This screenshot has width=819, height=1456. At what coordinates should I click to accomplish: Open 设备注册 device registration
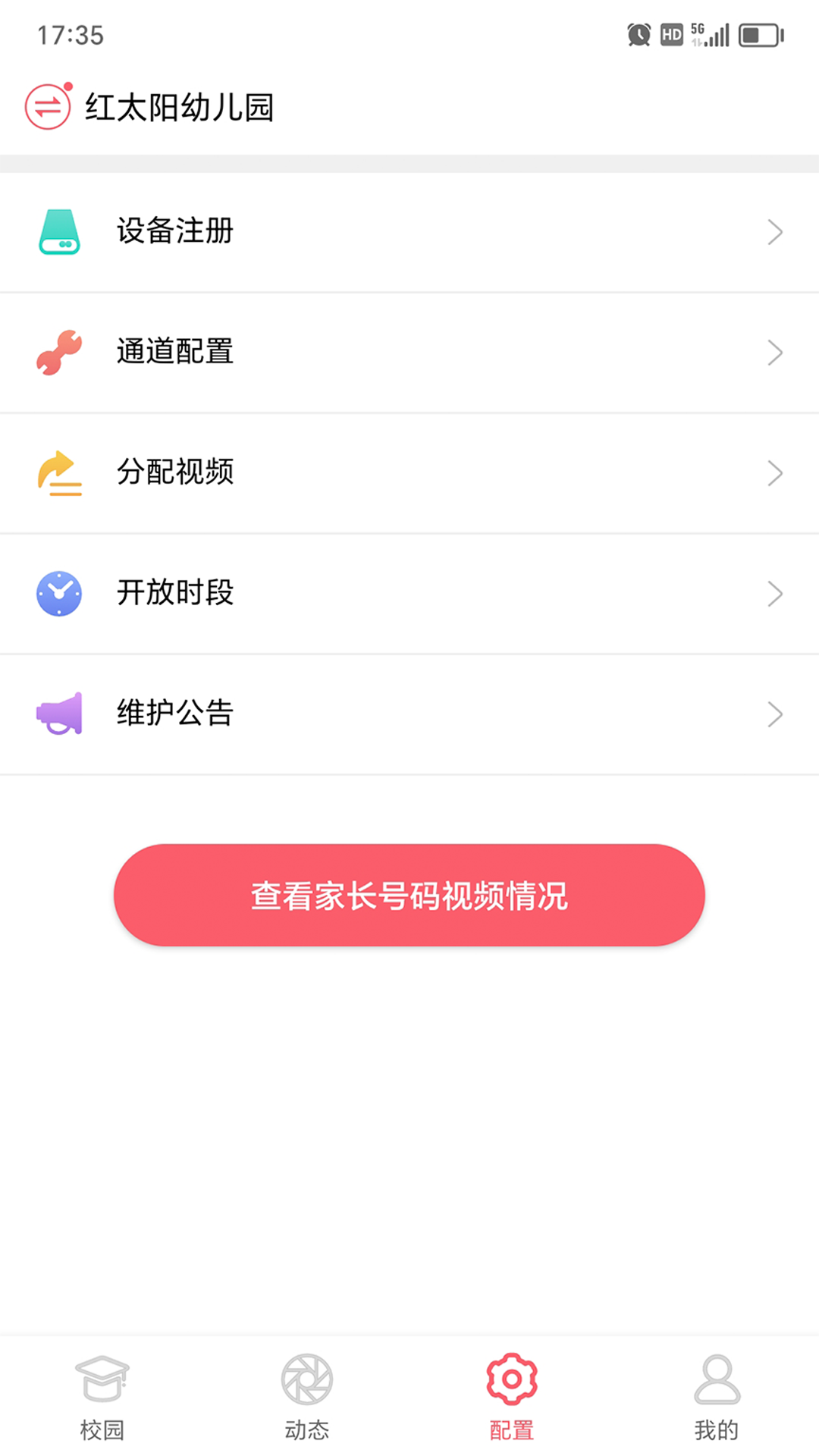(x=409, y=232)
